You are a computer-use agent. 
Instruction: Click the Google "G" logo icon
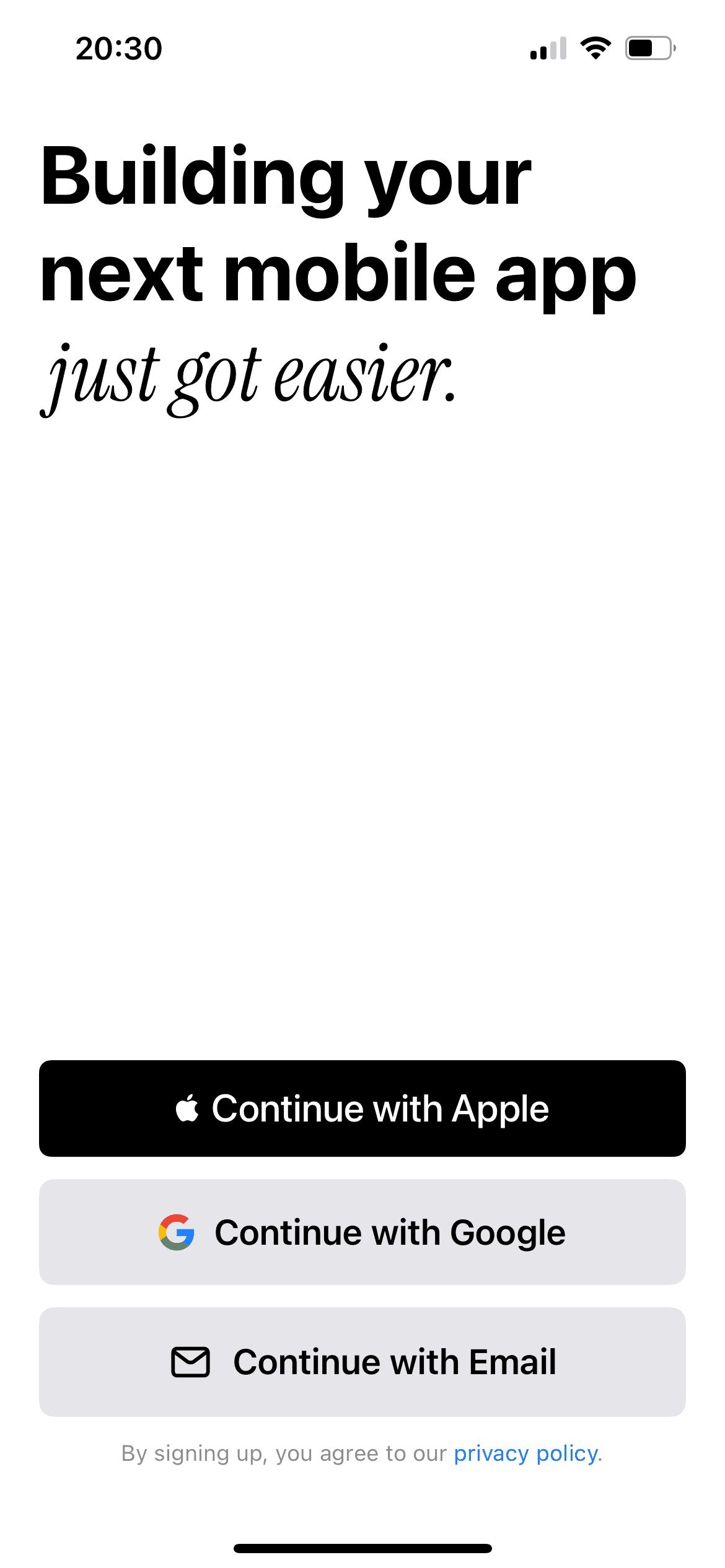[175, 1231]
